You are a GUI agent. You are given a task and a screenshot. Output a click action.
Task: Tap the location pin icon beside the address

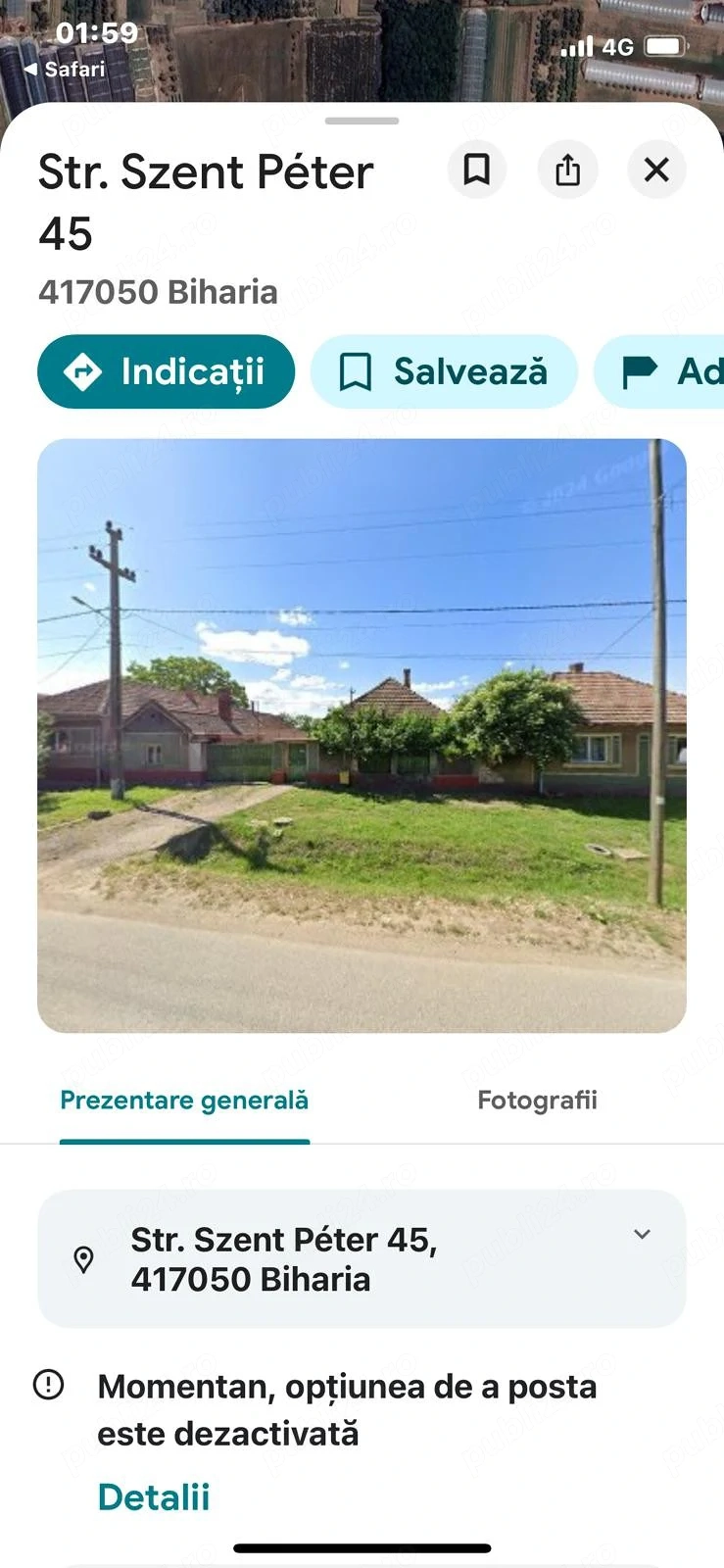click(82, 1259)
